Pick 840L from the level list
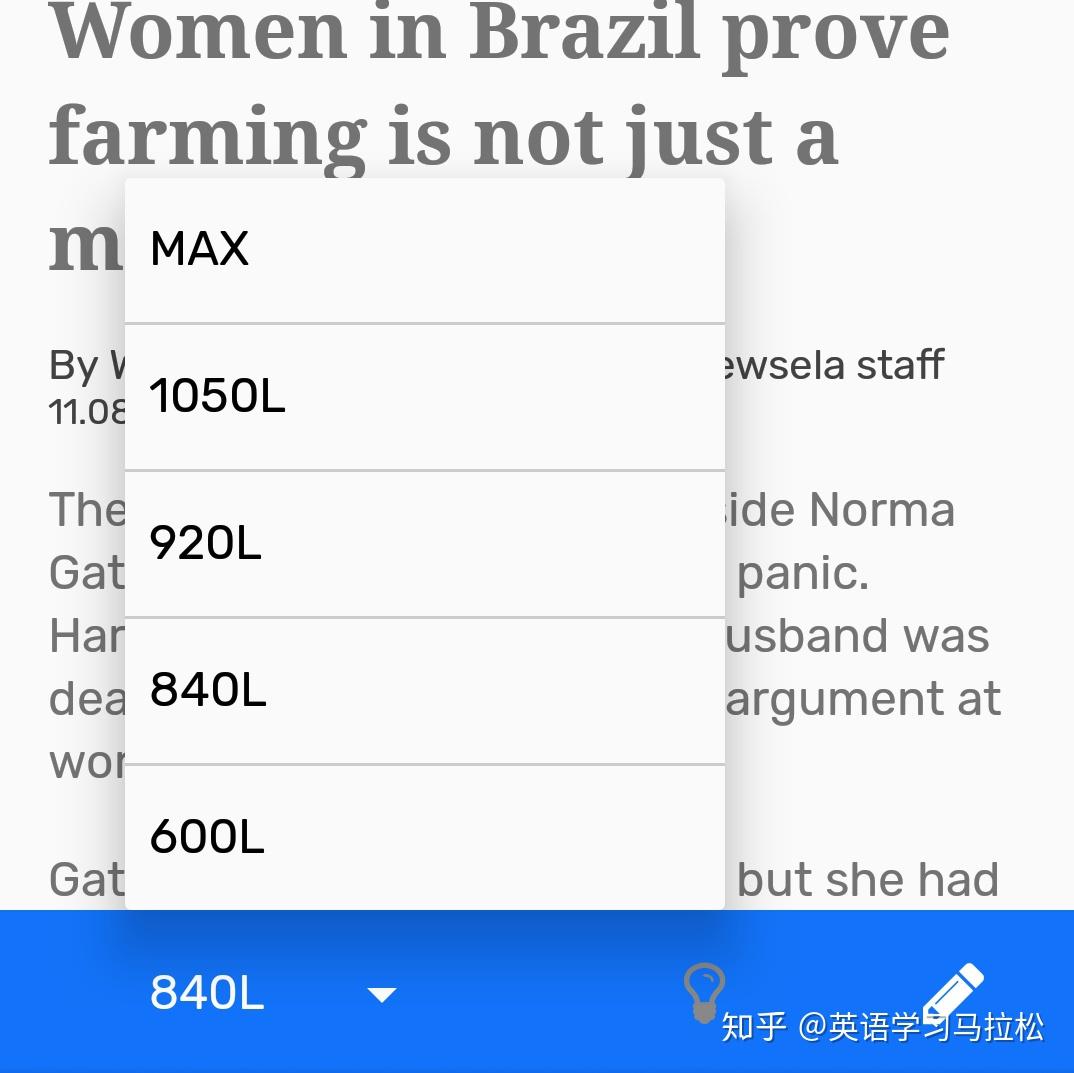Image resolution: width=1074 pixels, height=1073 pixels. click(x=424, y=690)
